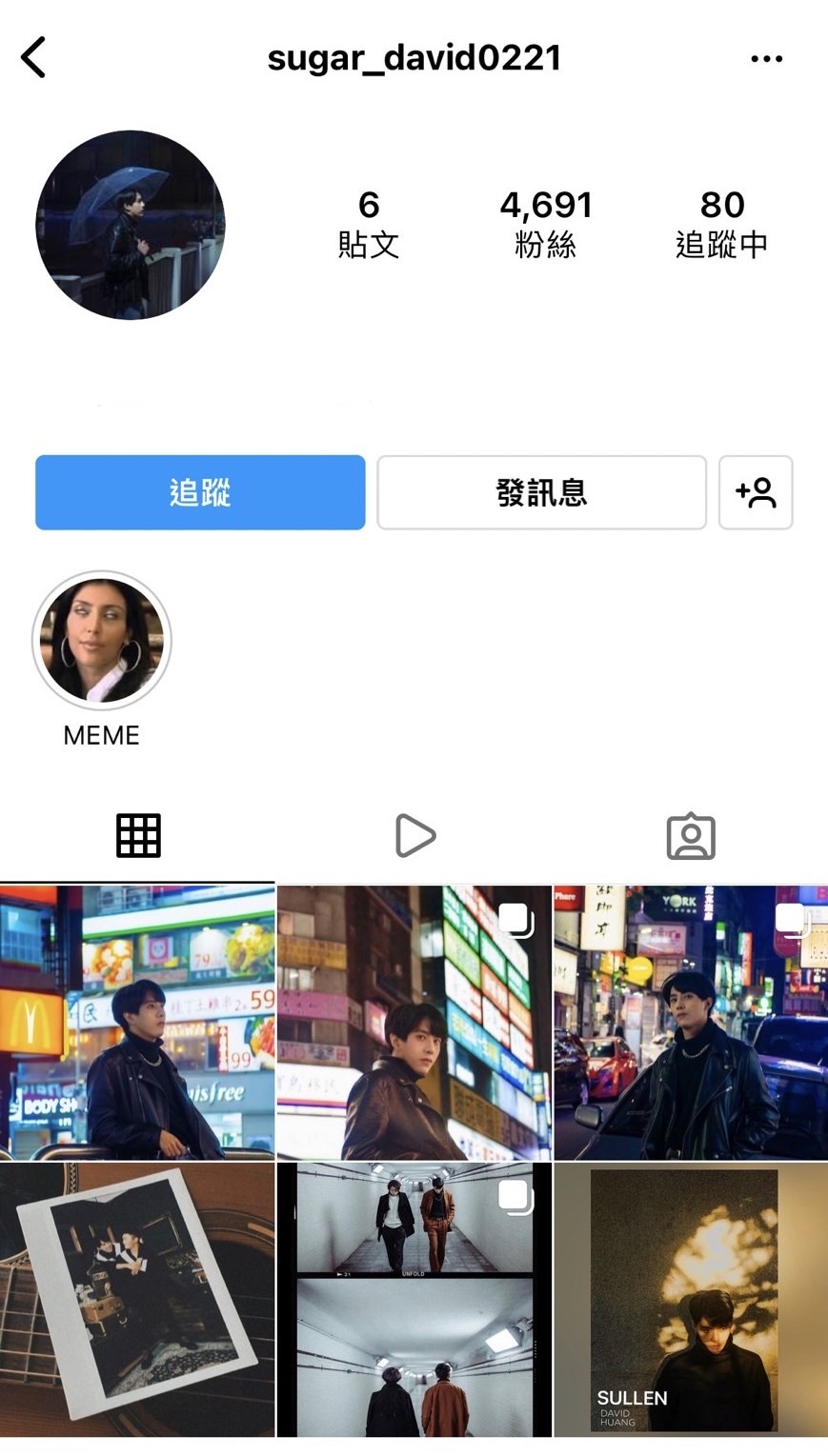828x1456 pixels.
Task: View the 80 追蹤中 following list
Action: click(721, 224)
